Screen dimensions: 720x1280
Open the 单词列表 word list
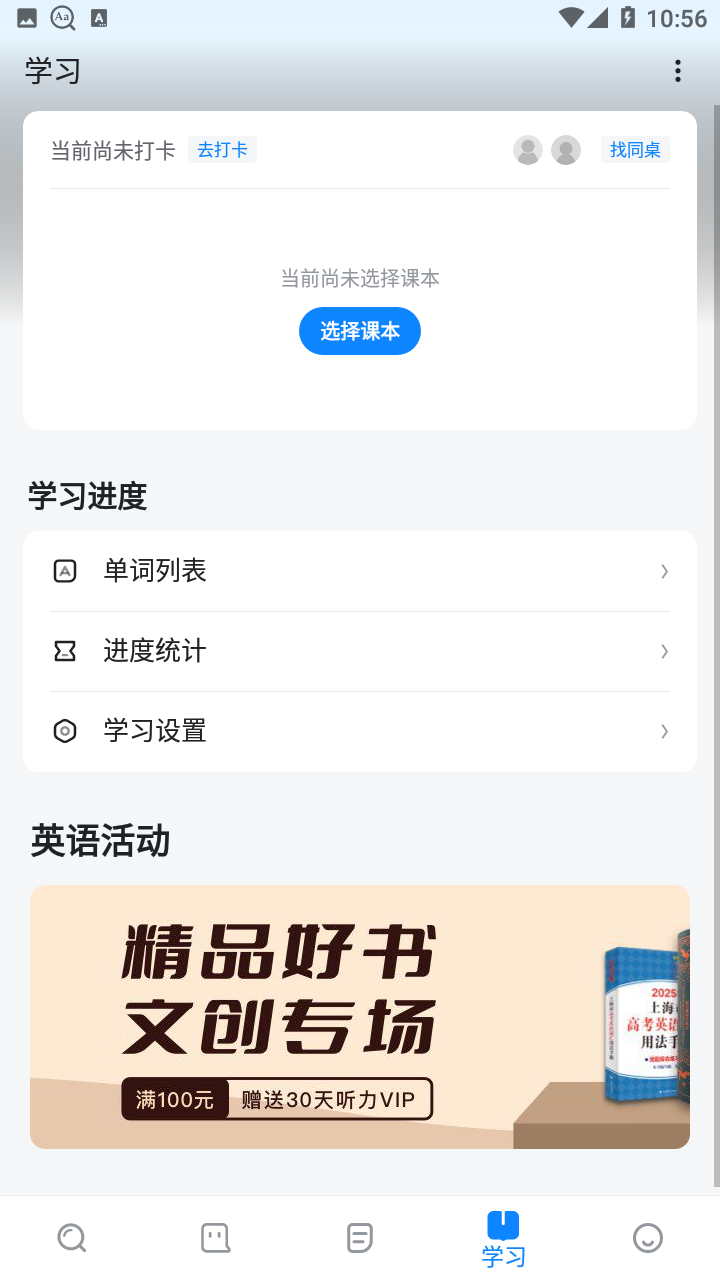pos(360,571)
